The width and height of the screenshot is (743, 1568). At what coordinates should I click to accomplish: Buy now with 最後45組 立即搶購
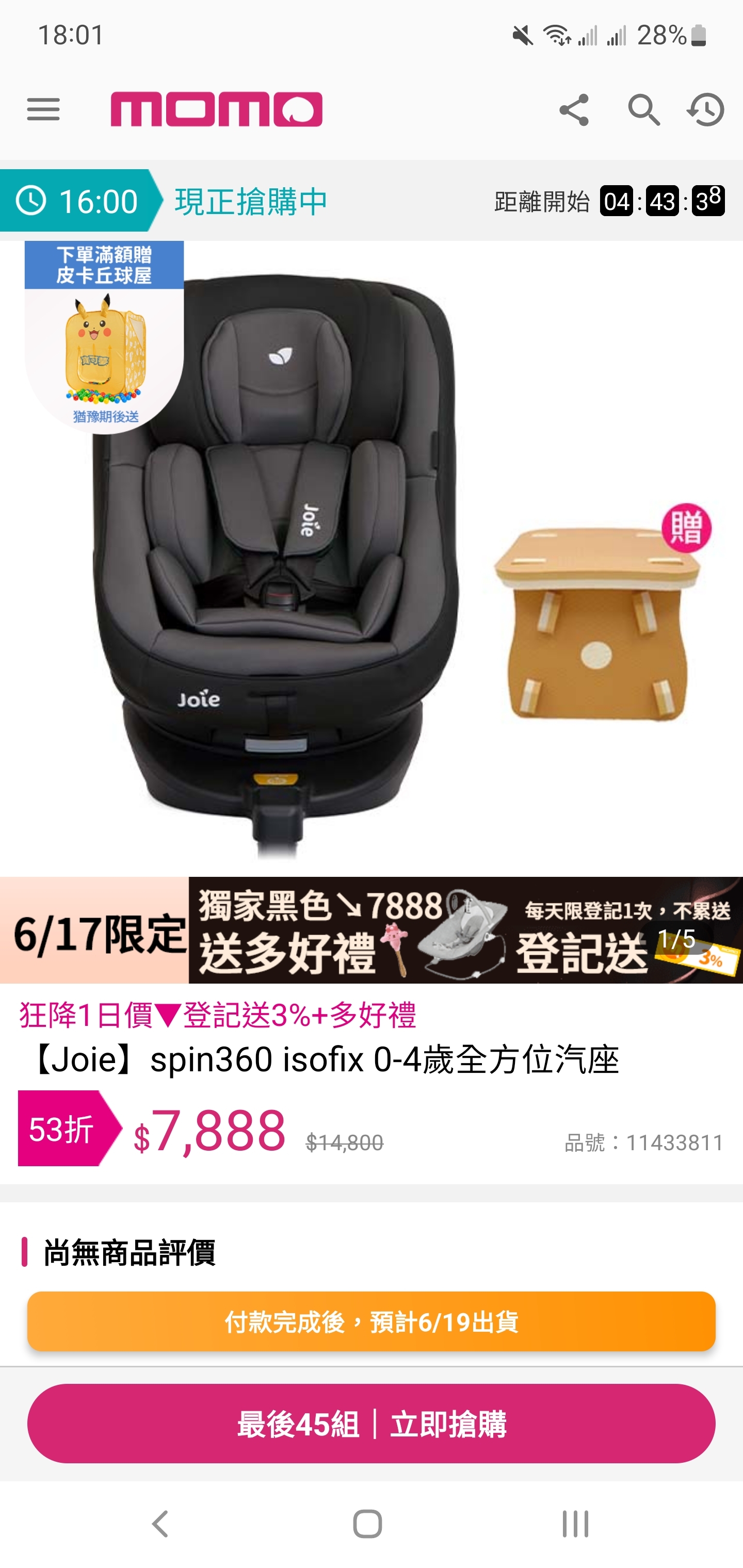(372, 1424)
